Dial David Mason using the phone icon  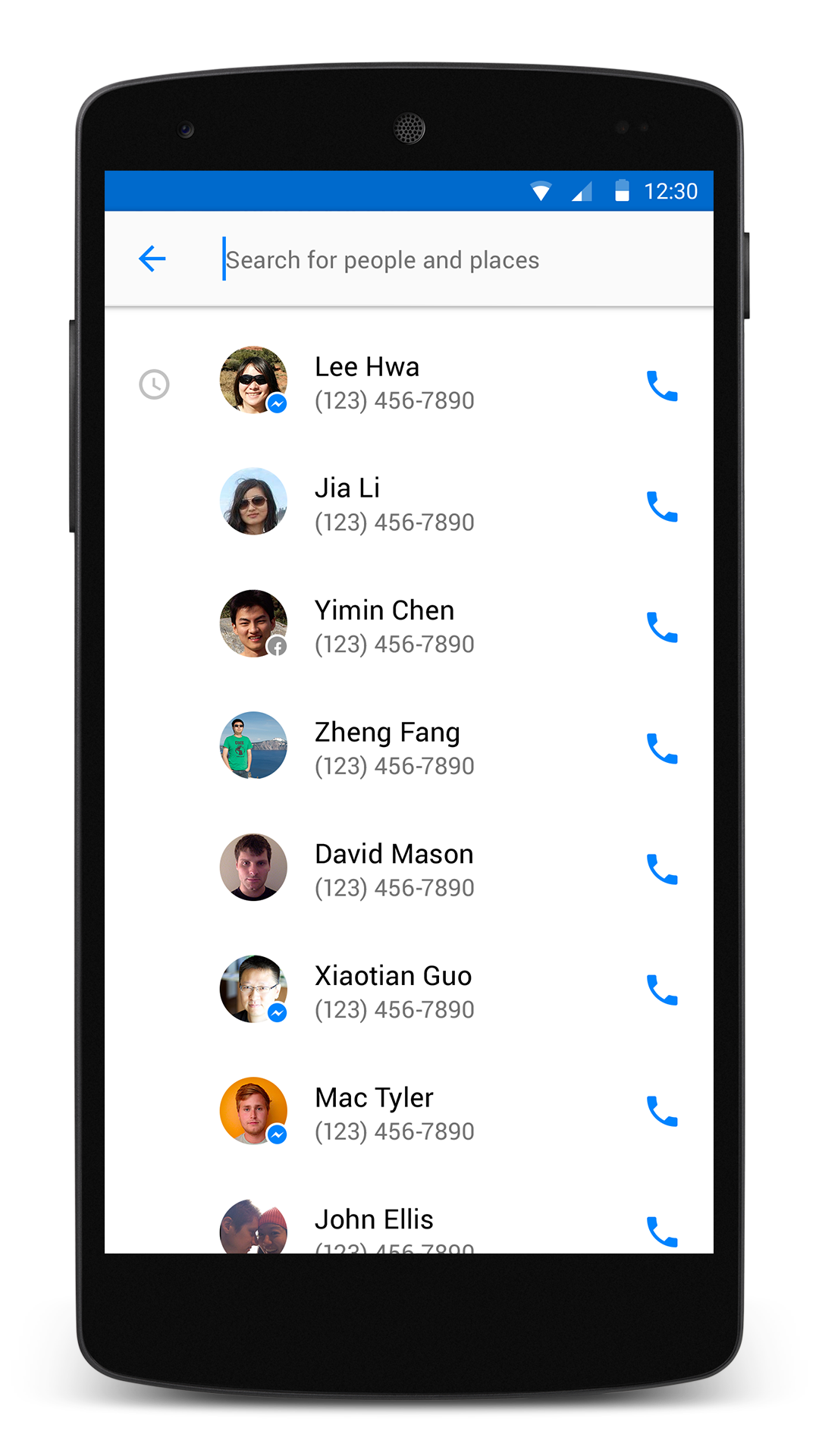click(662, 869)
